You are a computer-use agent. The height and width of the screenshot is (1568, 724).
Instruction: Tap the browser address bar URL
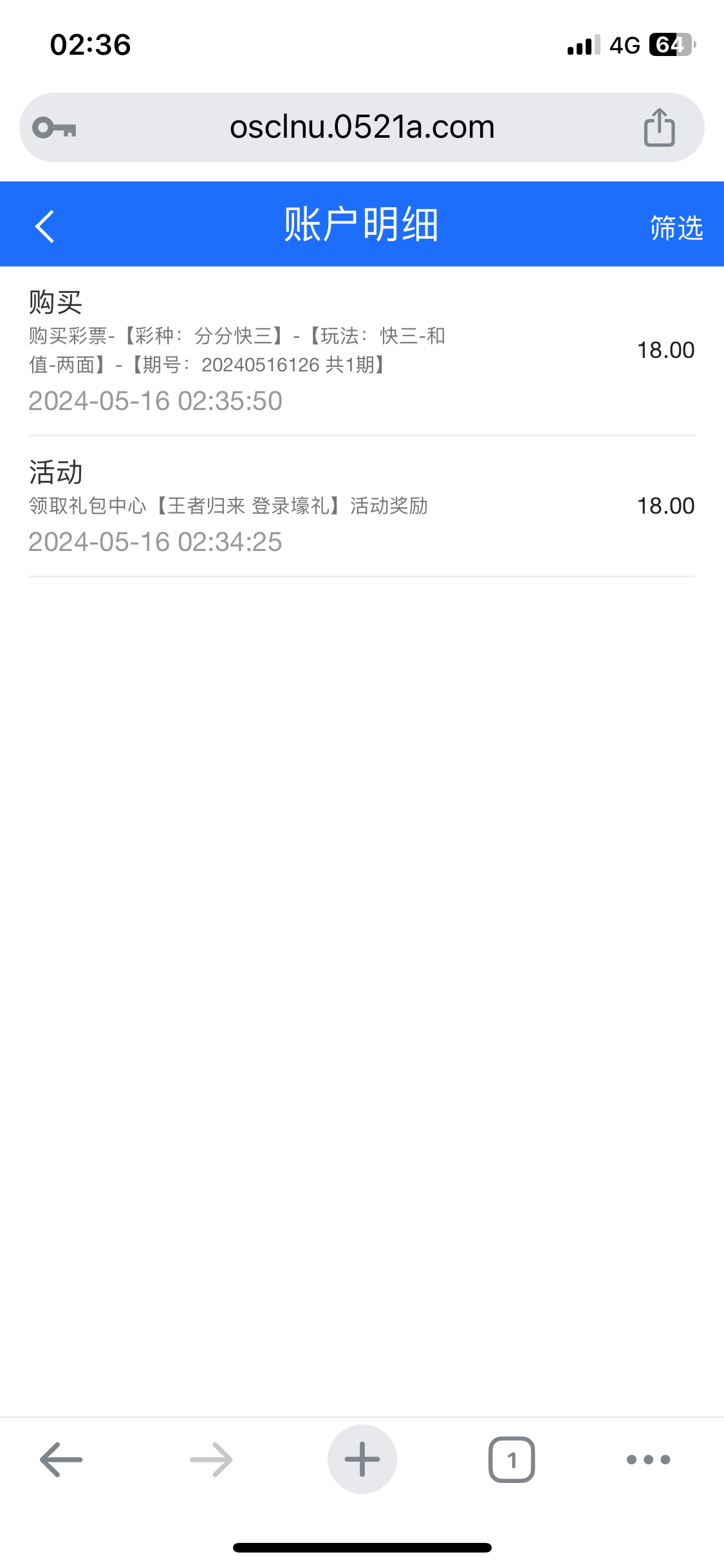pyautogui.click(x=362, y=127)
